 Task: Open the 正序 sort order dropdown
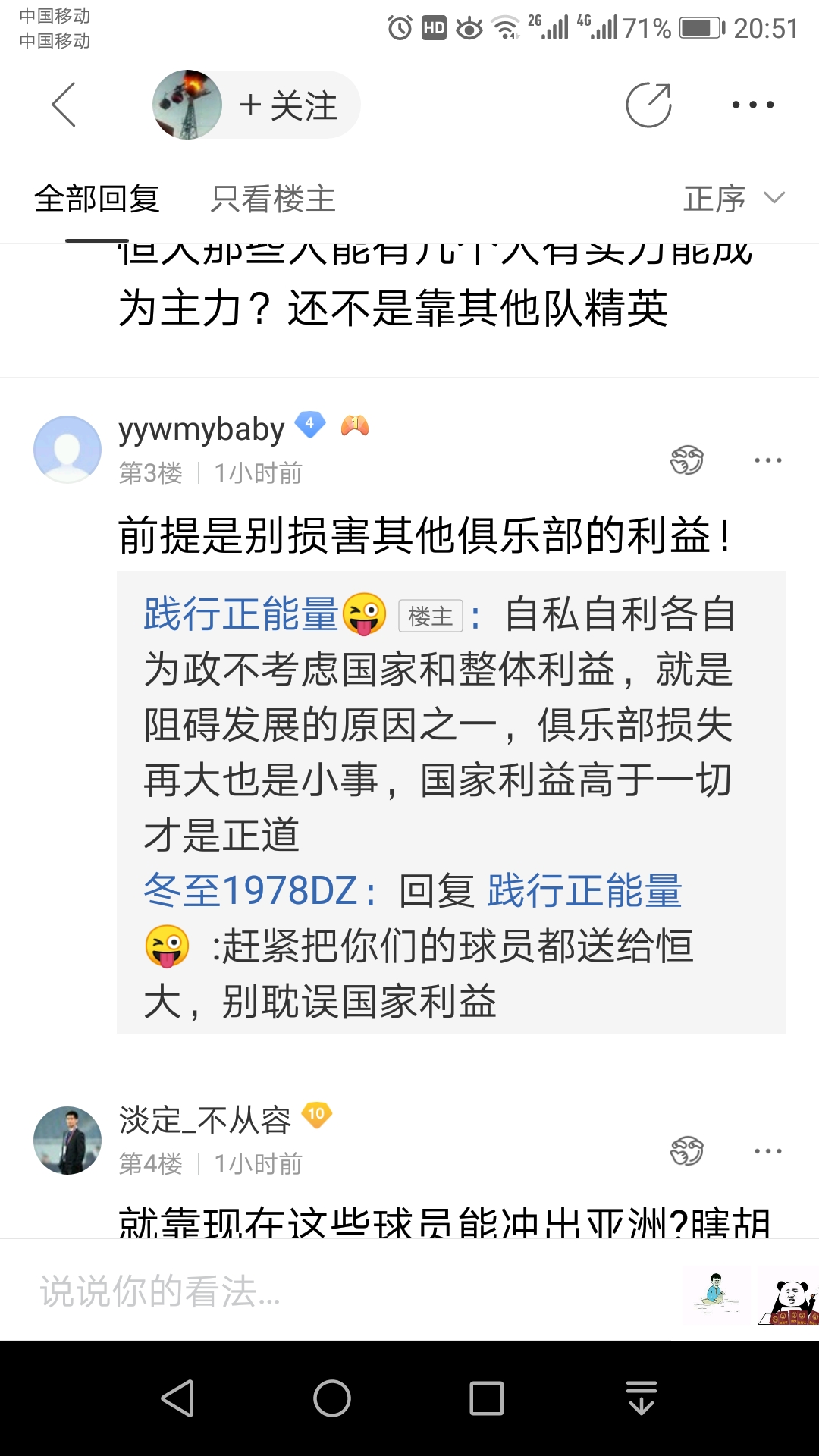[733, 199]
